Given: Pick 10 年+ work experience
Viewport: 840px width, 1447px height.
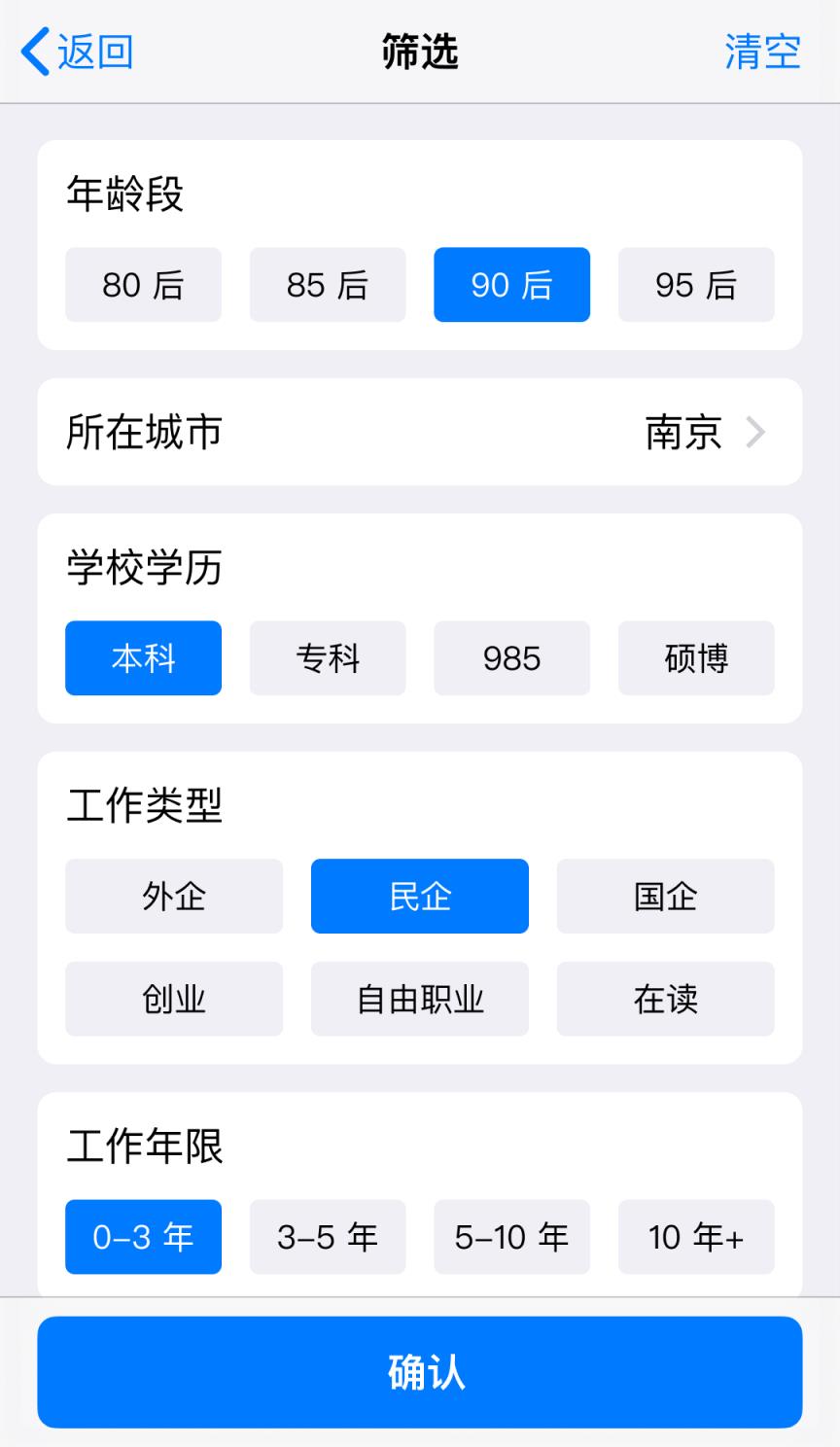Looking at the screenshot, I should (x=696, y=1237).
